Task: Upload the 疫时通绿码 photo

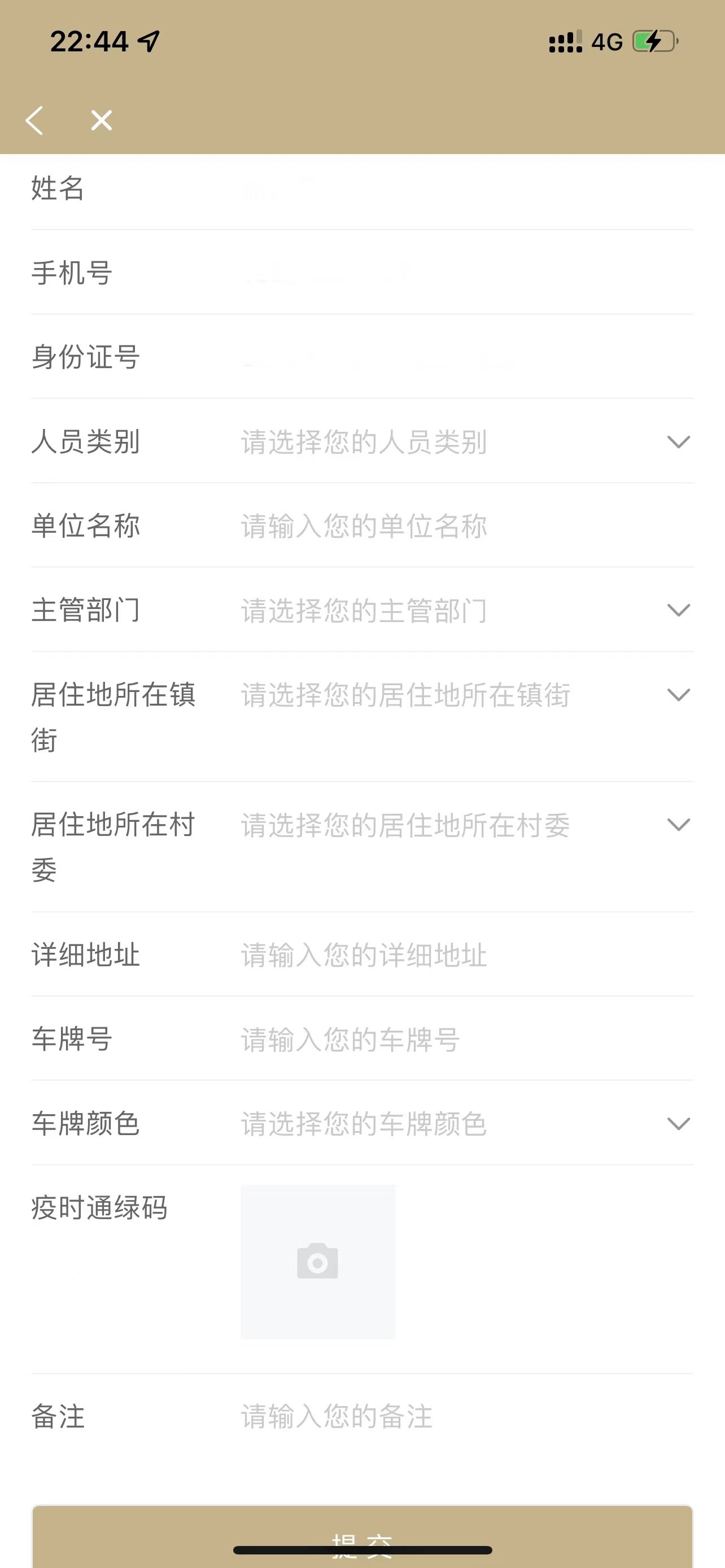Action: click(317, 1261)
